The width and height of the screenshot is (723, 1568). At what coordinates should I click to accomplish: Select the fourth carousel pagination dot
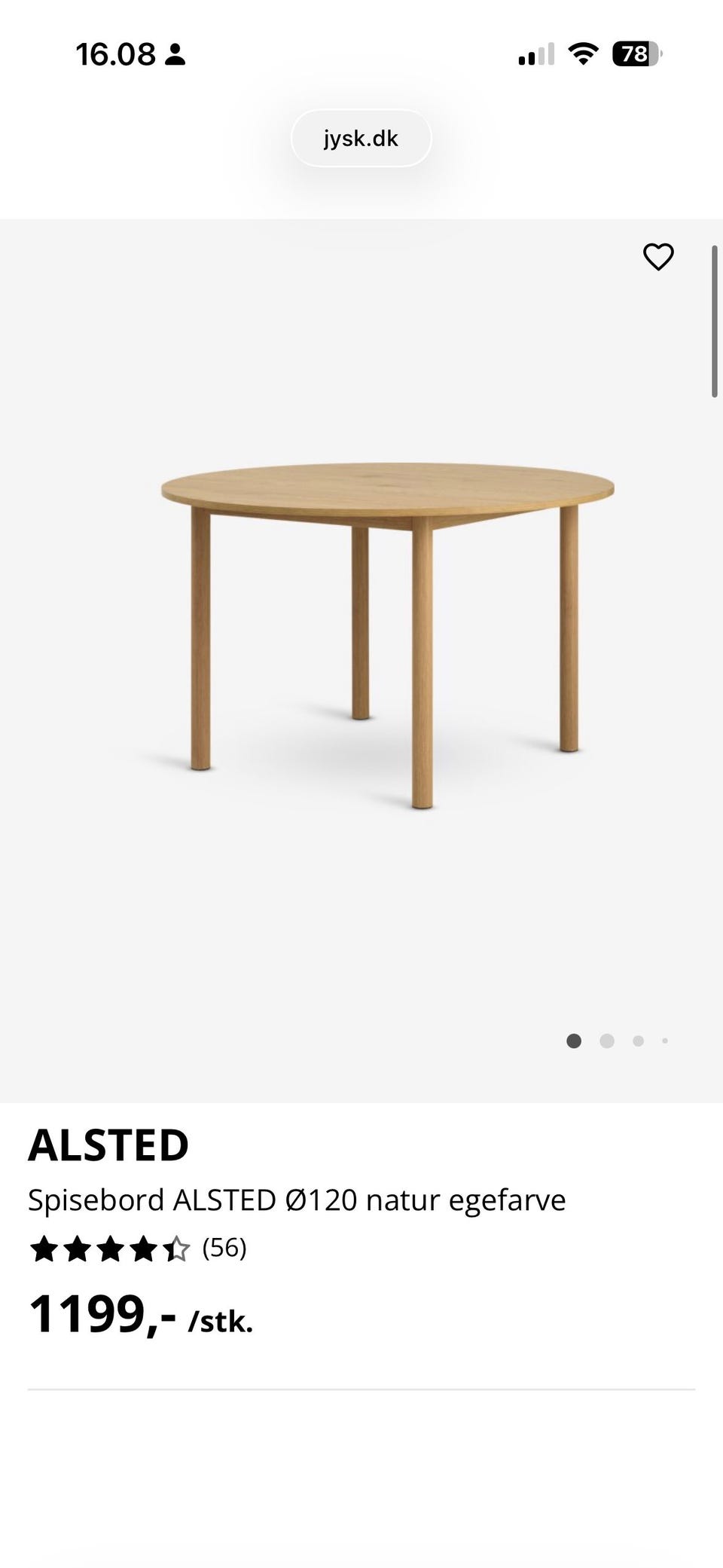pyautogui.click(x=664, y=1041)
